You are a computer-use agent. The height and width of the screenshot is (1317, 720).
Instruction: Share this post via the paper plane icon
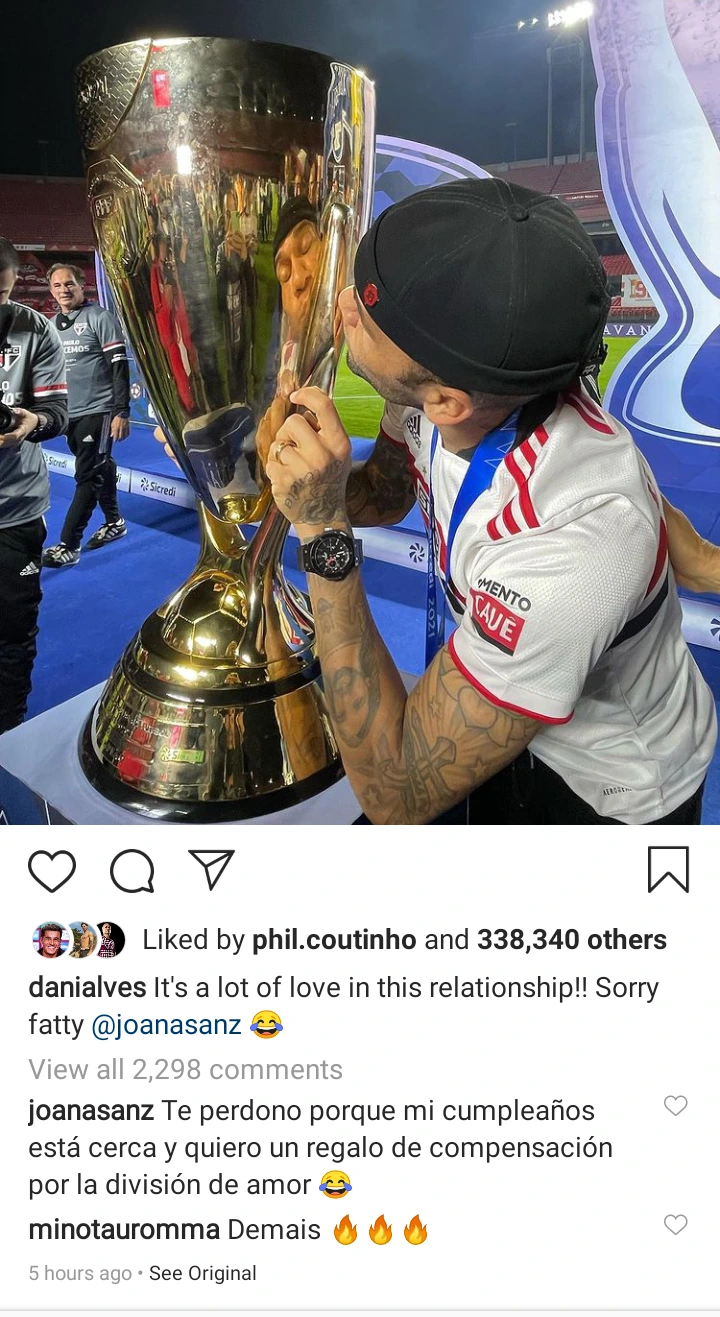(x=211, y=870)
